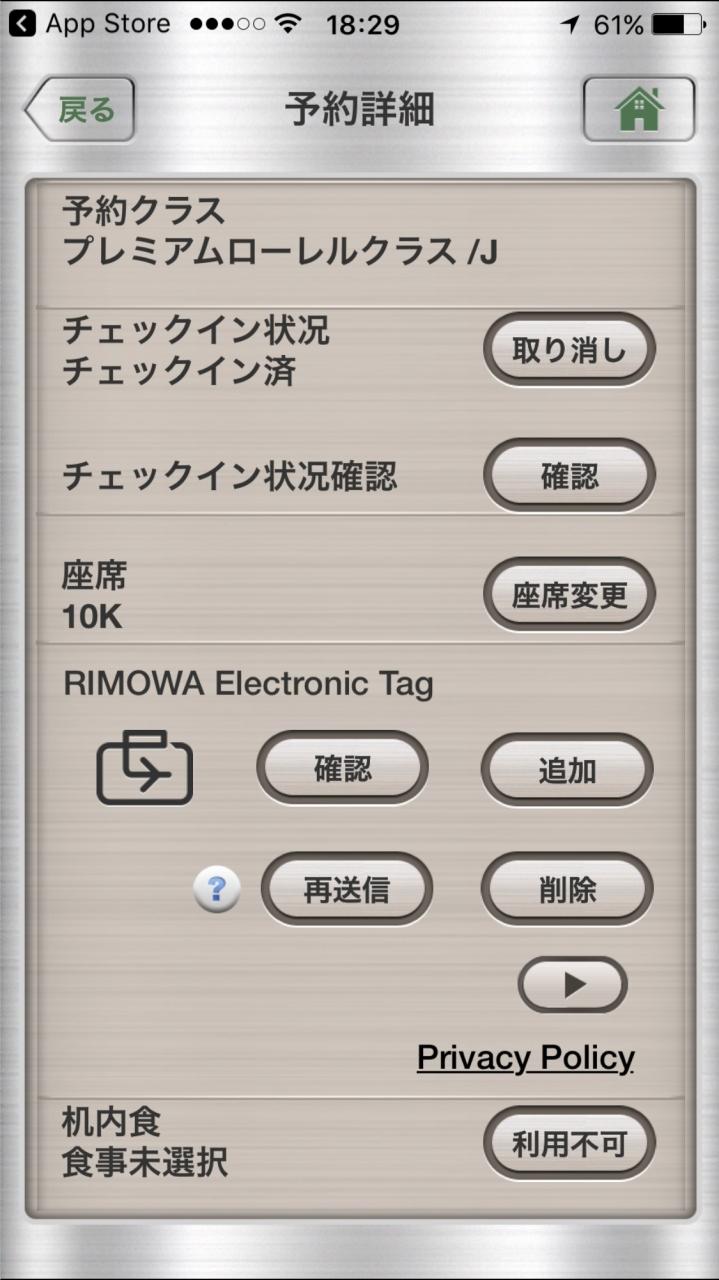
Task: Open the blue question mark help icon
Action: click(217, 889)
